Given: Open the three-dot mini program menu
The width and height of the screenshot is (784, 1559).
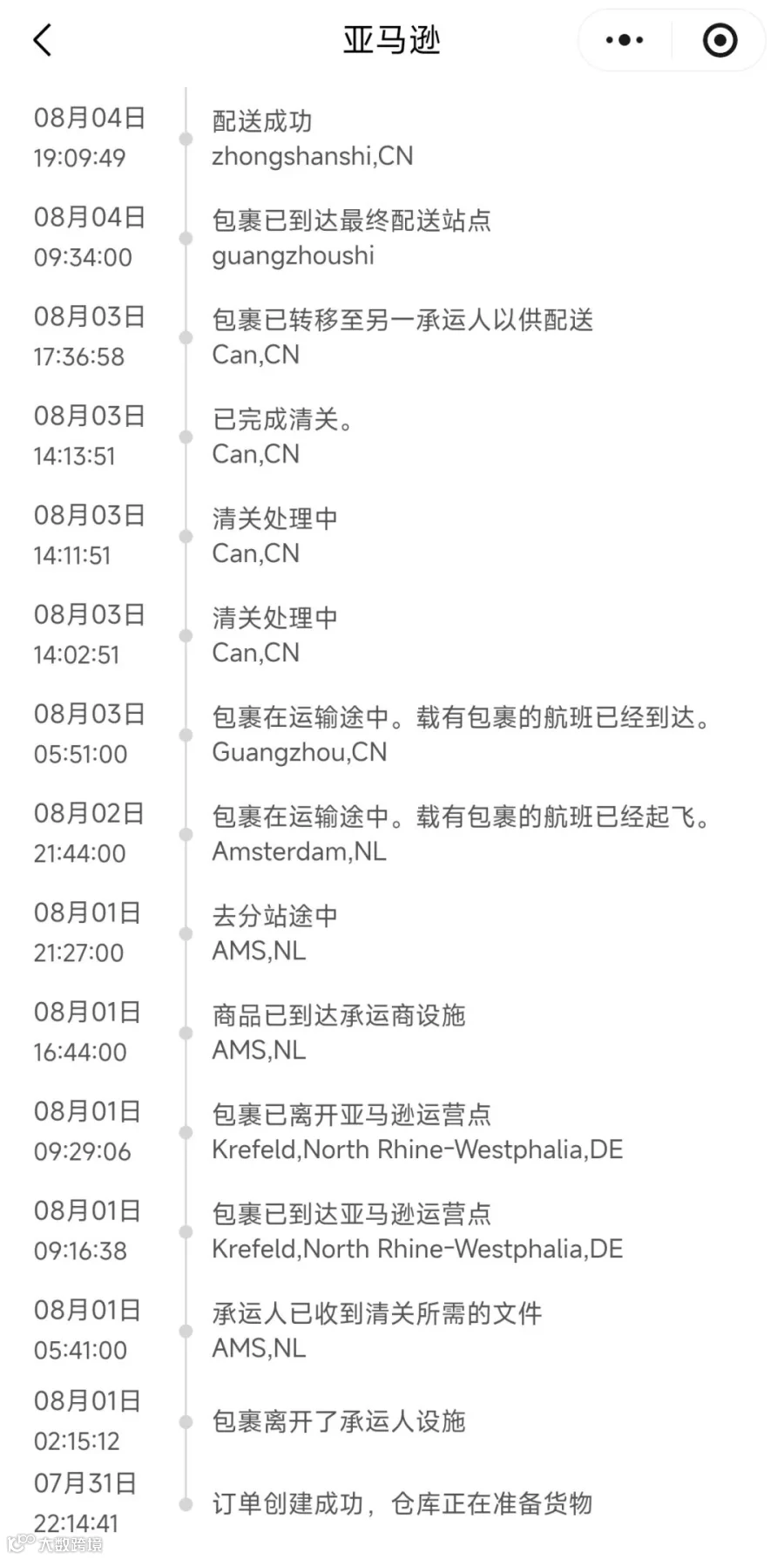Looking at the screenshot, I should click(x=625, y=40).
